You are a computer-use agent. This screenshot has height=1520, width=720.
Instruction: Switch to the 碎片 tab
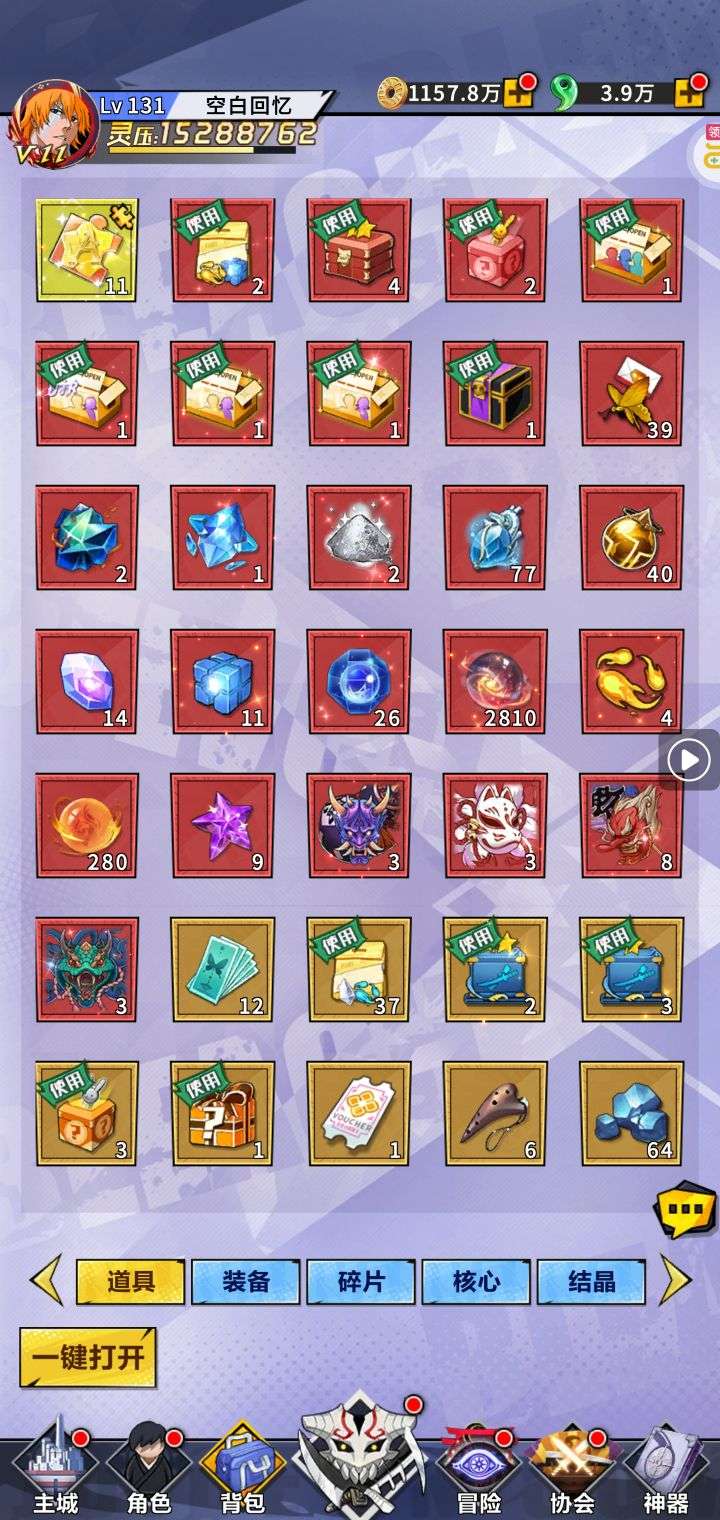point(360,1281)
